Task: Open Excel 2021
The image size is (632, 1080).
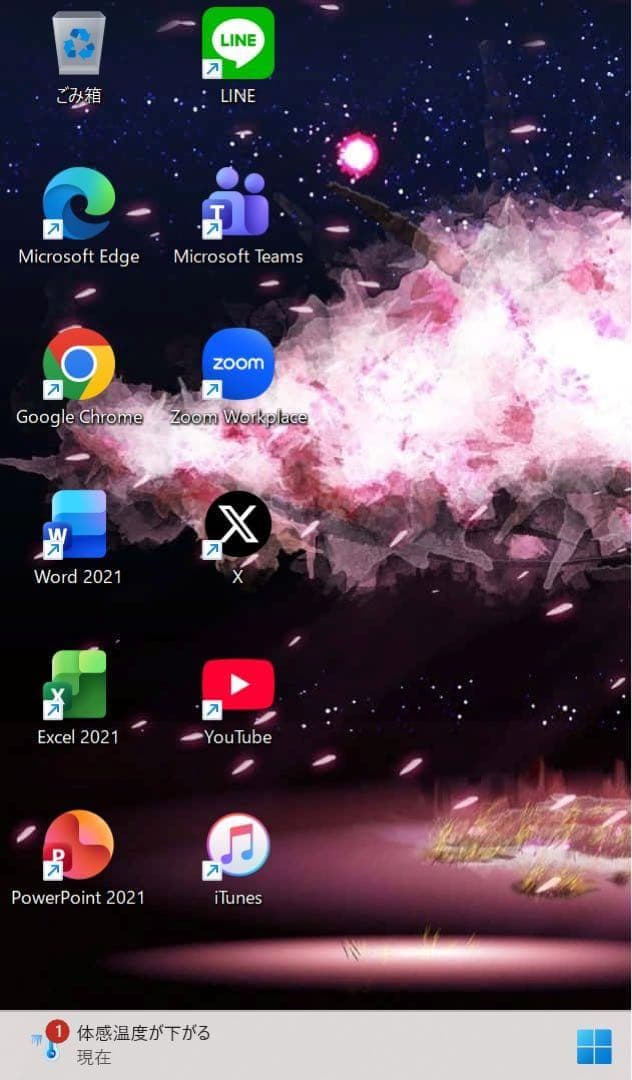Action: (77, 685)
